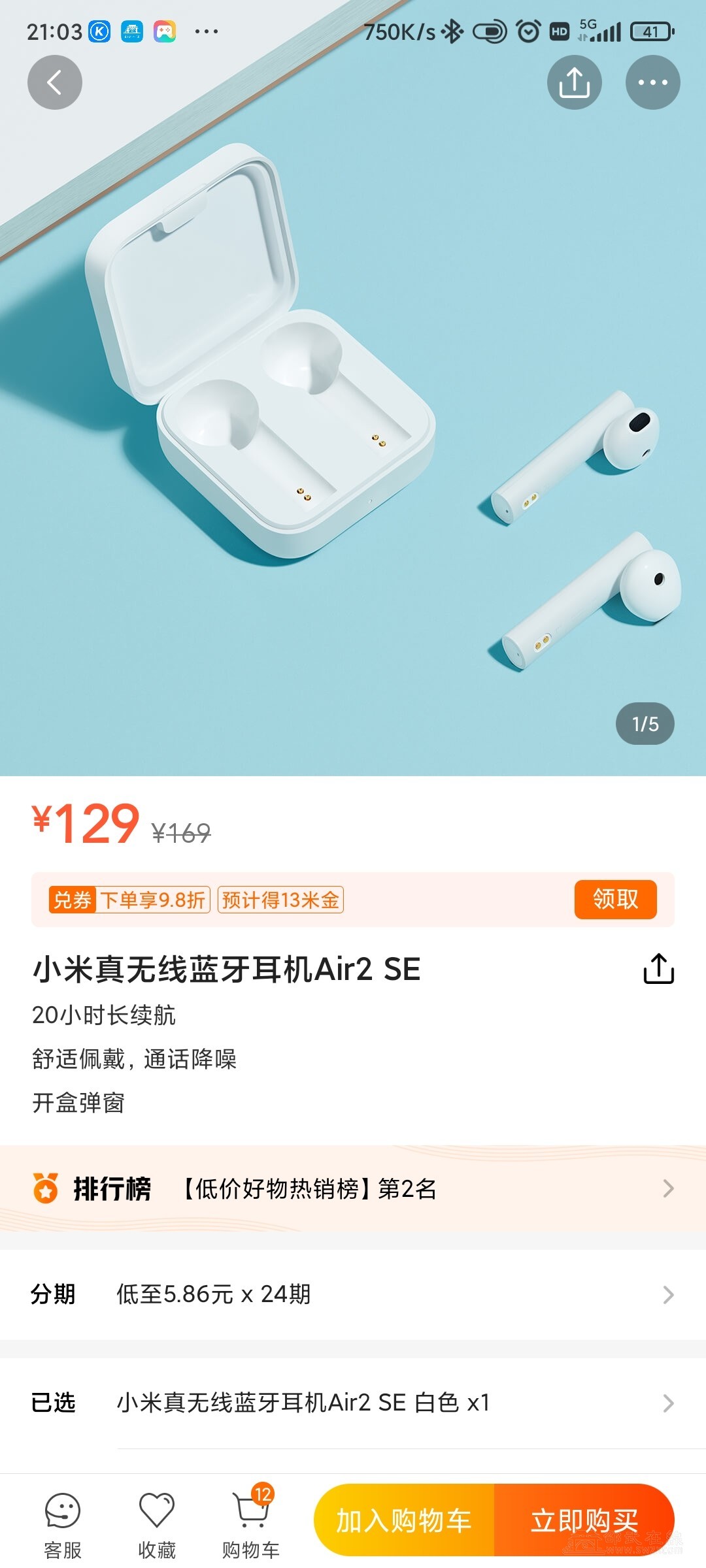Open the top-right overflow menu
This screenshot has width=706, height=1568.
pyautogui.click(x=652, y=82)
